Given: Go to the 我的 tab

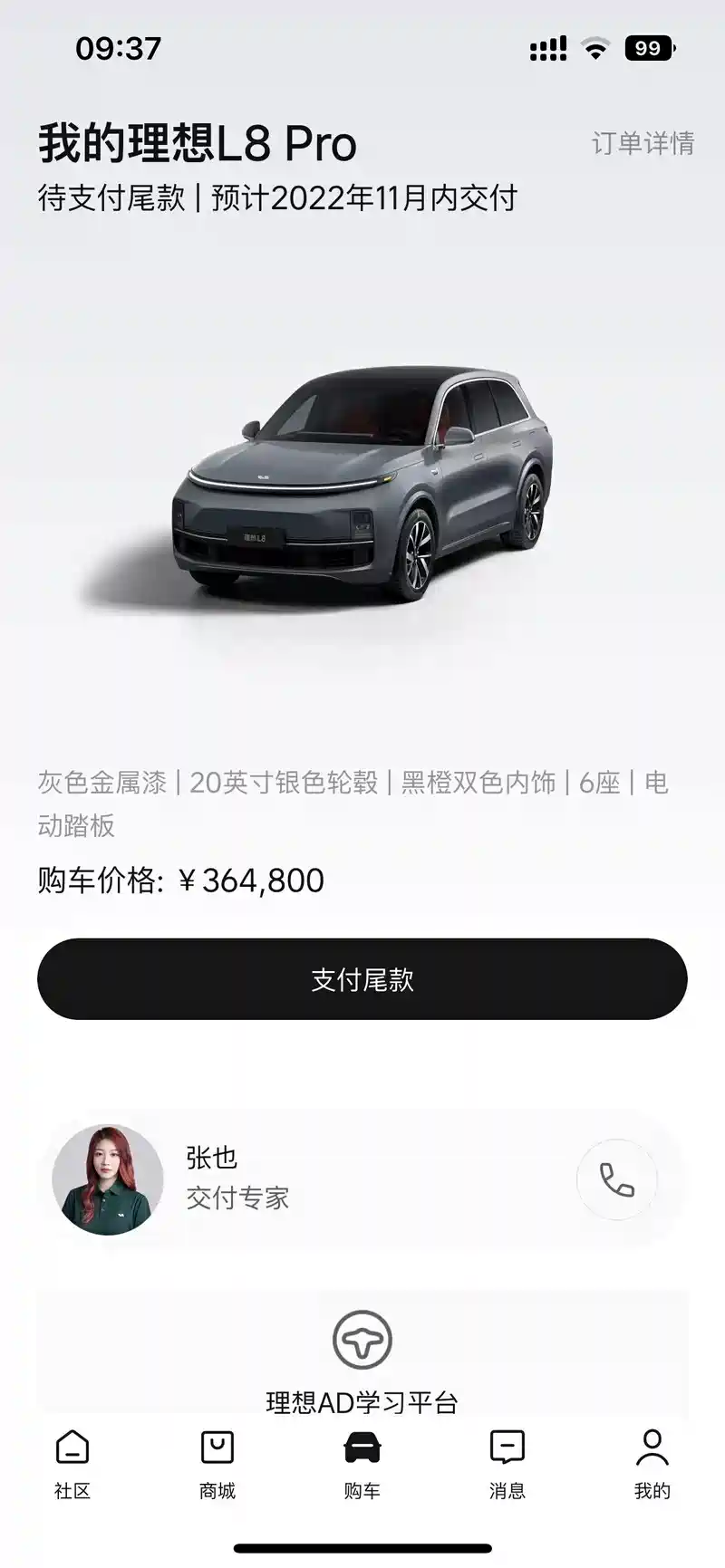Looking at the screenshot, I should click(x=652, y=1465).
